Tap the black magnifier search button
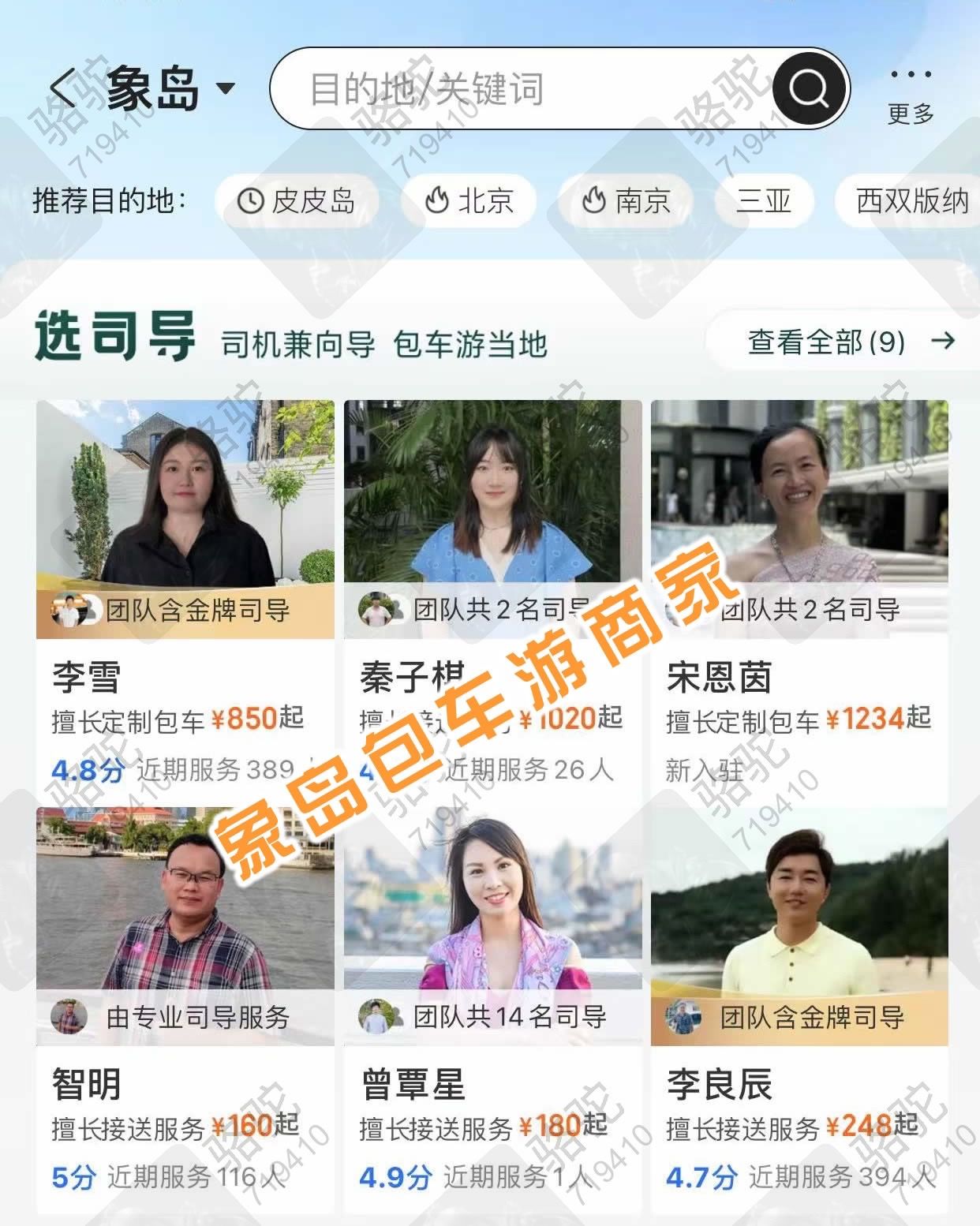This screenshot has height=1226, width=980. pos(808,88)
